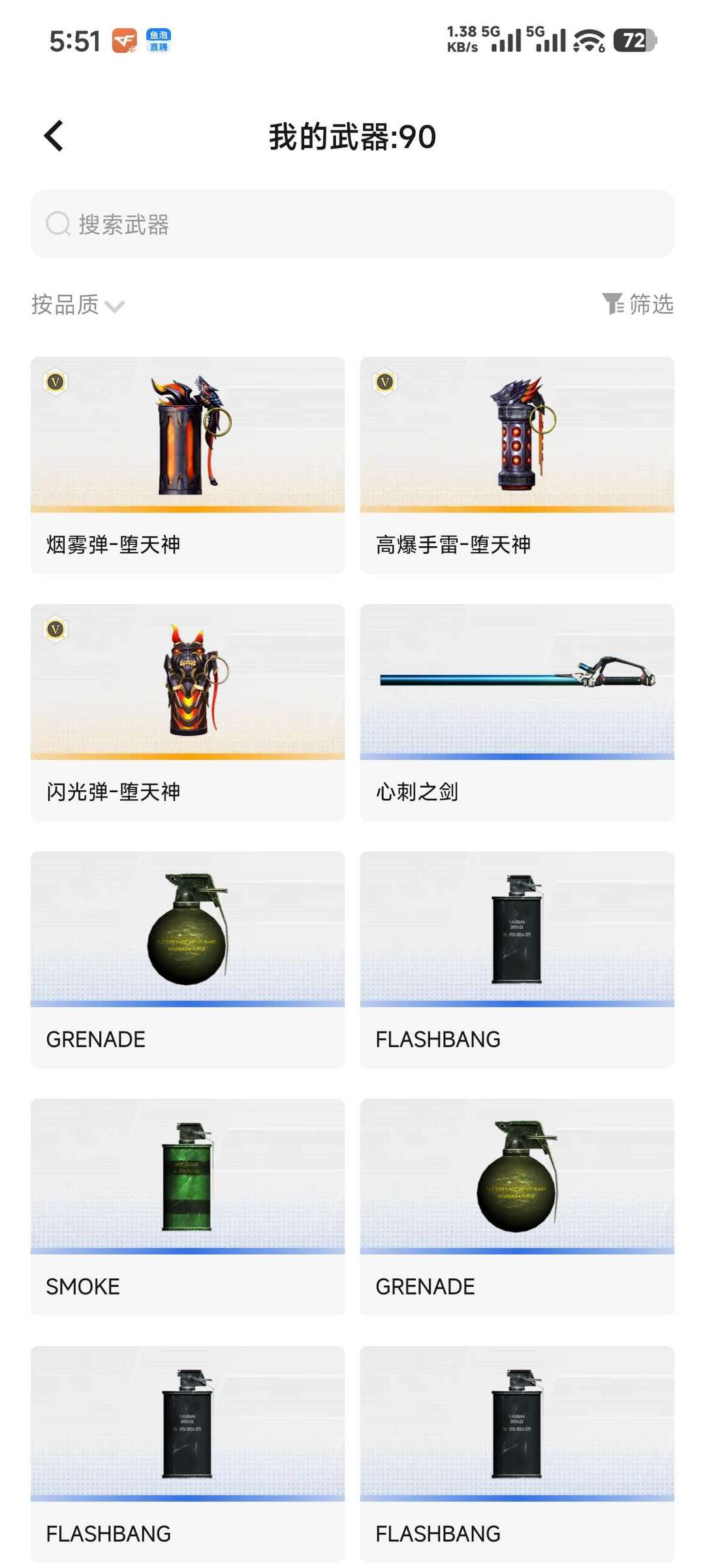Tap the V badge on 闪光弹-堕天神 card
The height and width of the screenshot is (1568, 705).
pyautogui.click(x=55, y=630)
